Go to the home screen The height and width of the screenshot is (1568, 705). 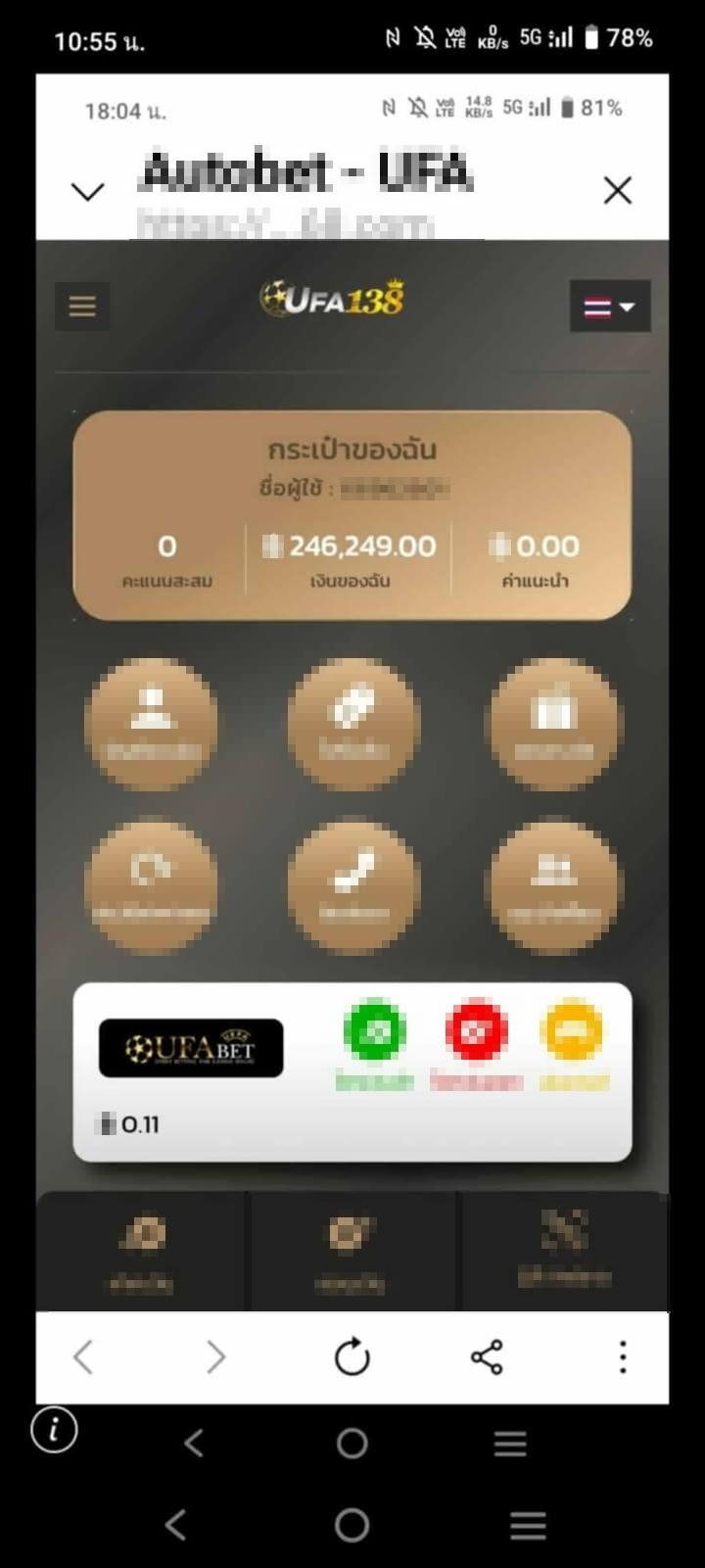[352, 1525]
